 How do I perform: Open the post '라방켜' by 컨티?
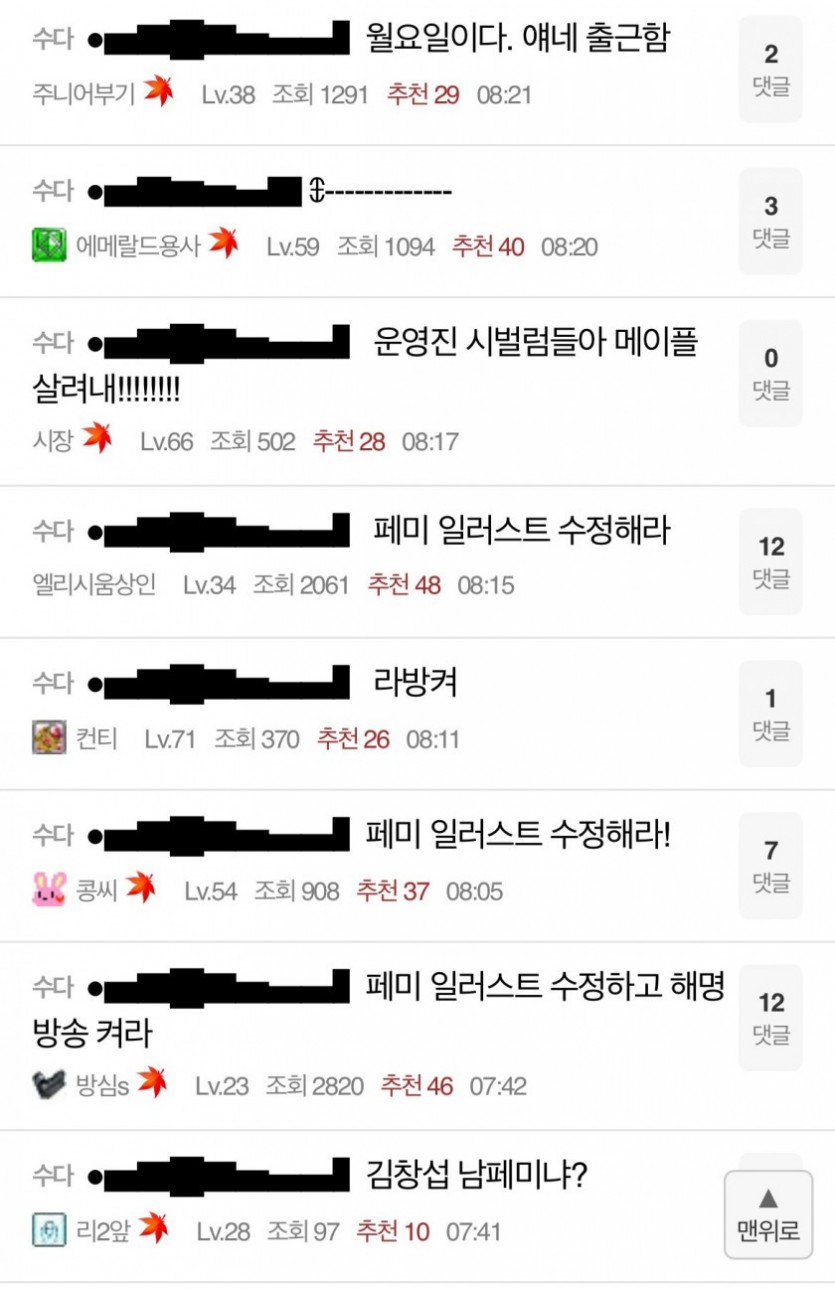pyautogui.click(x=415, y=683)
